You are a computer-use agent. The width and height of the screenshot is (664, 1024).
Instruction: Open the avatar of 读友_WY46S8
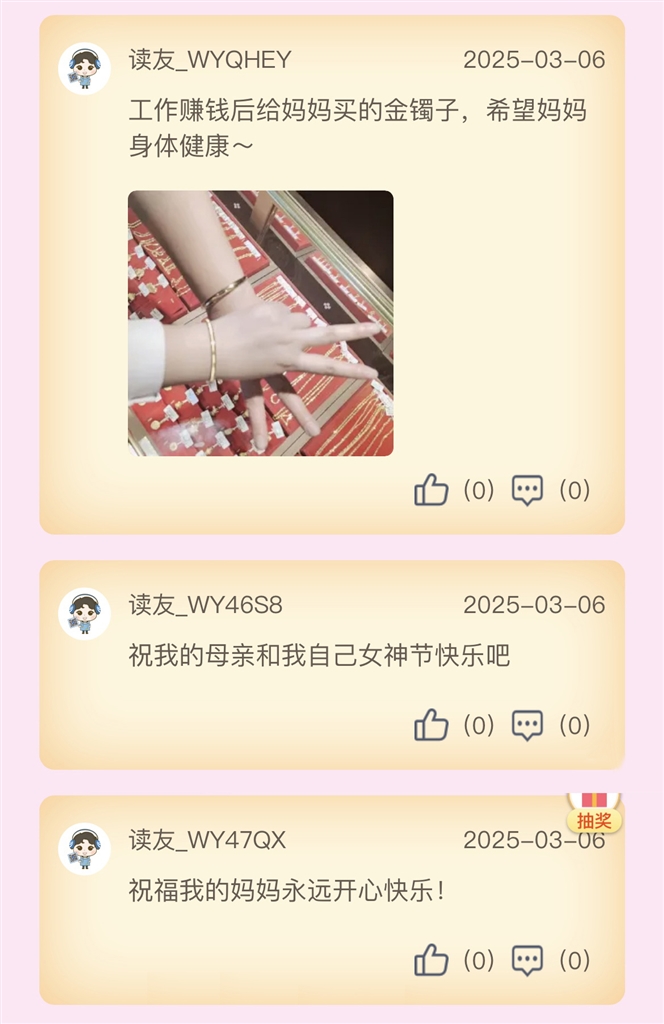pos(84,613)
